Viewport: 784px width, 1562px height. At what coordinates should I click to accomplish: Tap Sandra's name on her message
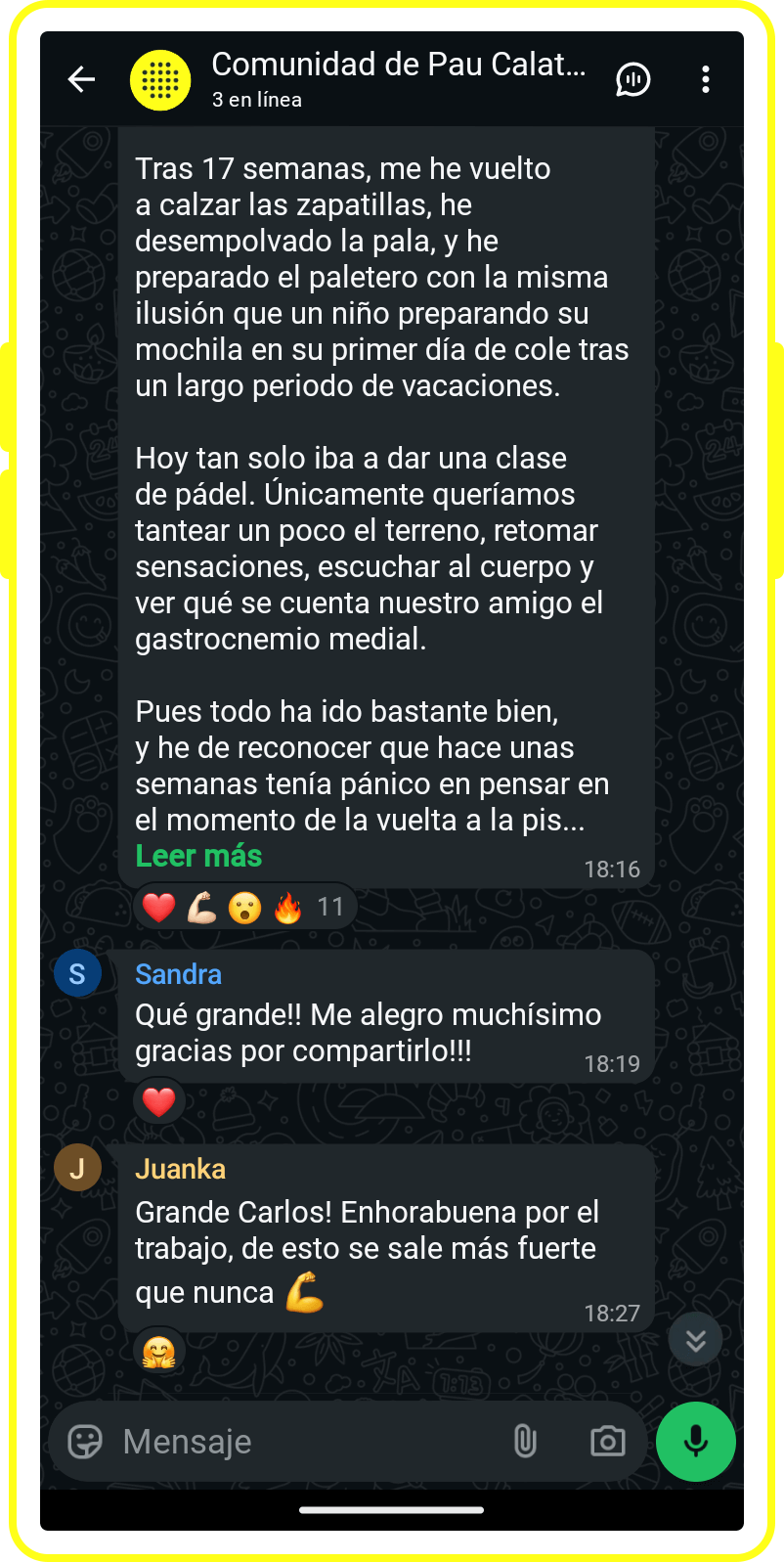click(x=178, y=974)
